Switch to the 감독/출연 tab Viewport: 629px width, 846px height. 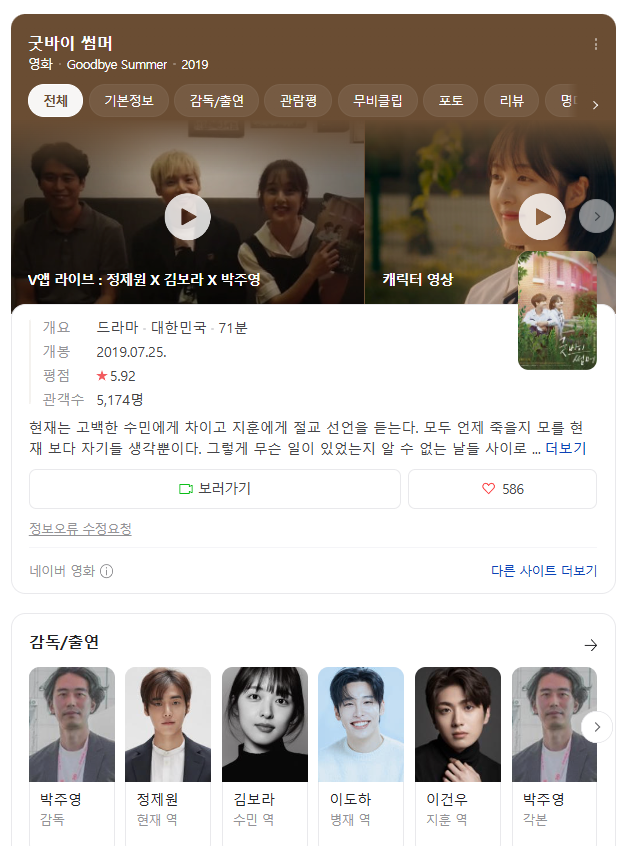(x=217, y=101)
